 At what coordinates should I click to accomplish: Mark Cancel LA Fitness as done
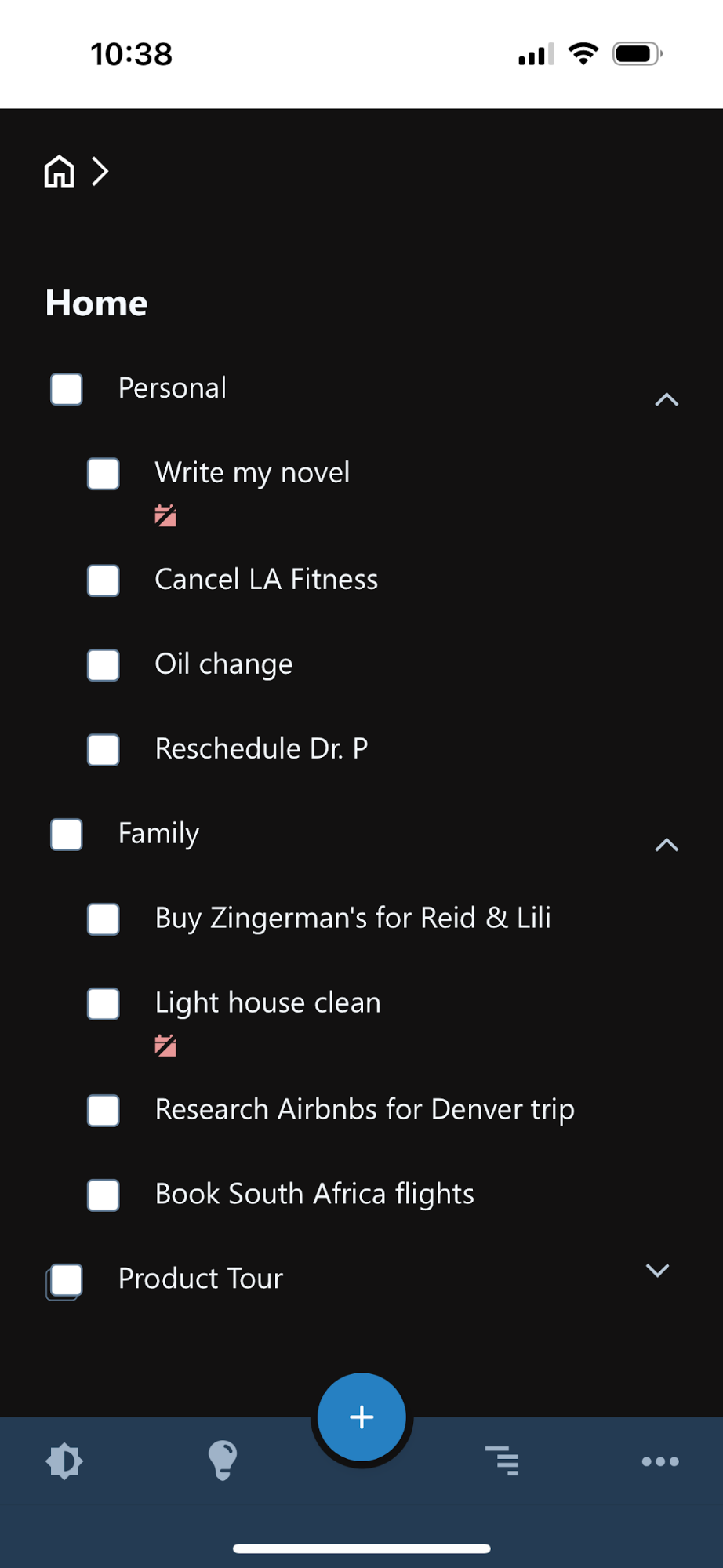pos(104,580)
